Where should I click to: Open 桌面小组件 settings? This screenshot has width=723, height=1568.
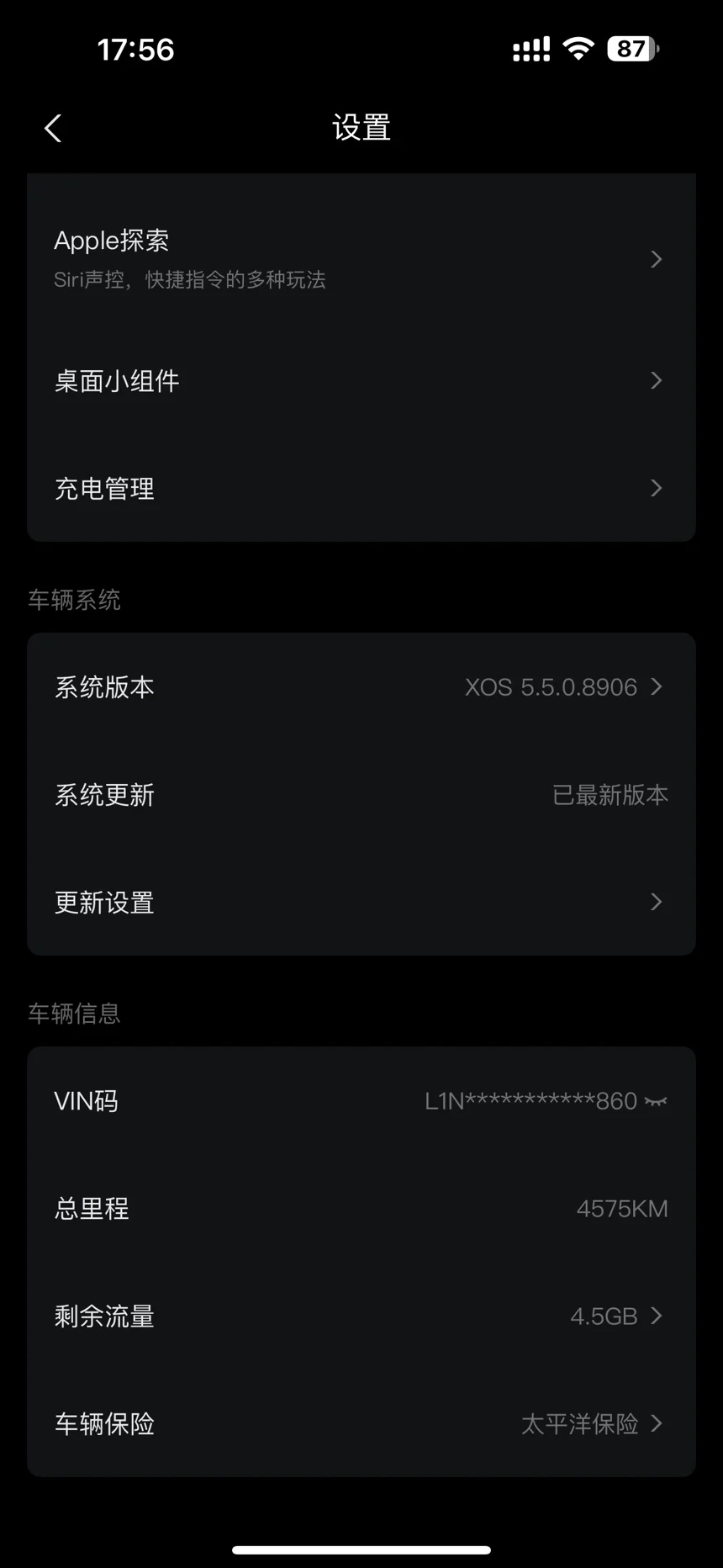361,381
